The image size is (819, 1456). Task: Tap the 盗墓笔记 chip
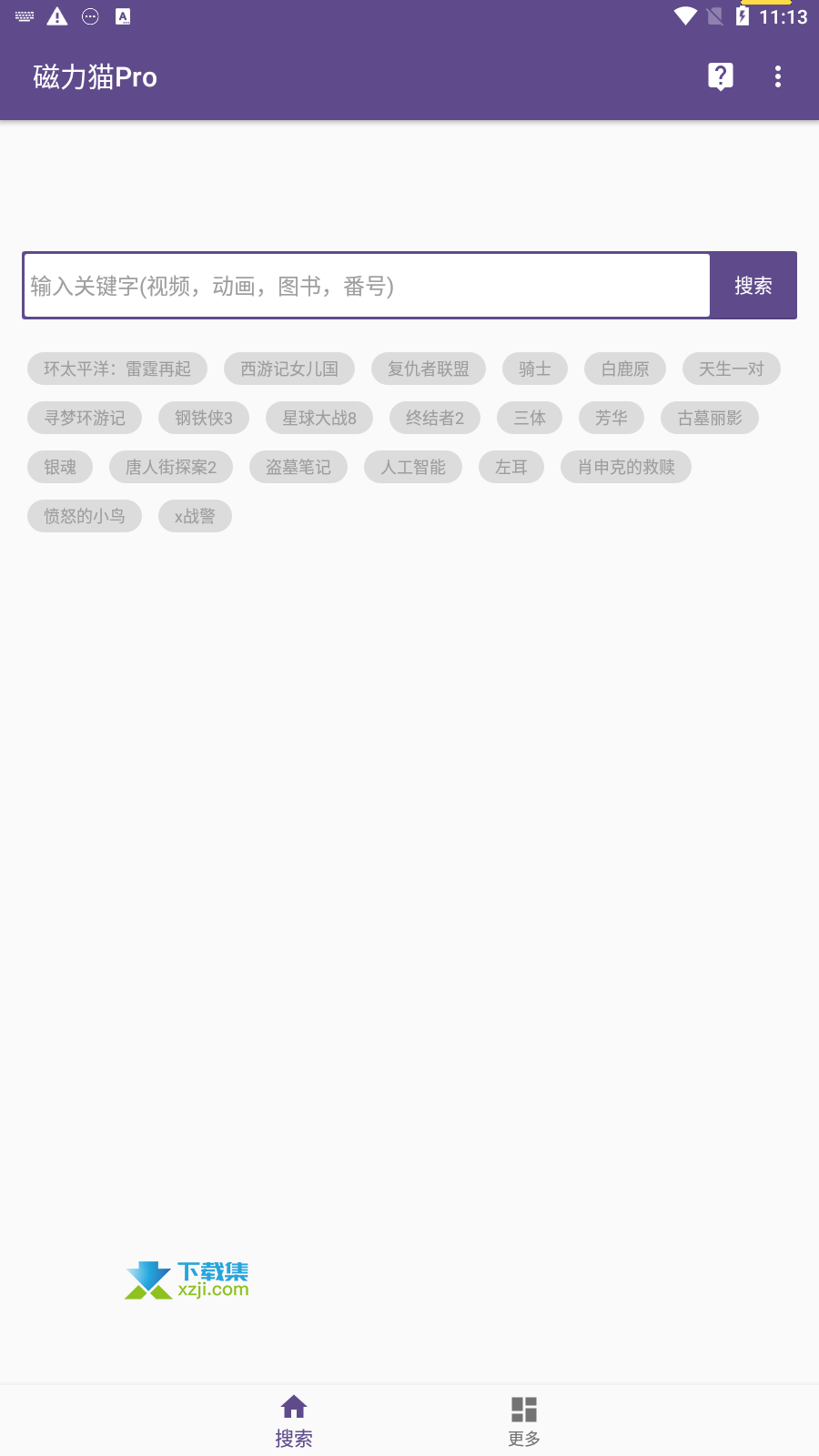pyautogui.click(x=298, y=467)
